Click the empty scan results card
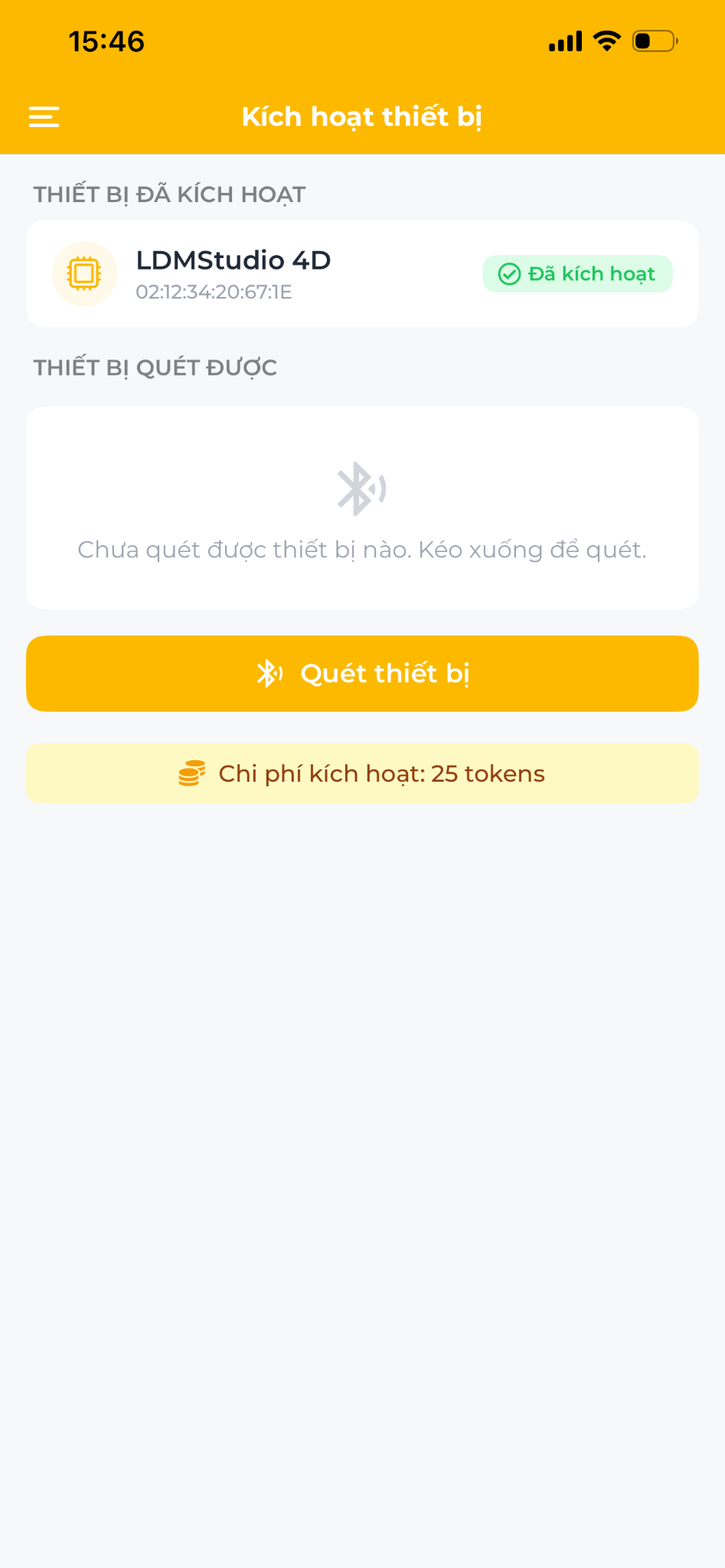725x1568 pixels. tap(362, 508)
